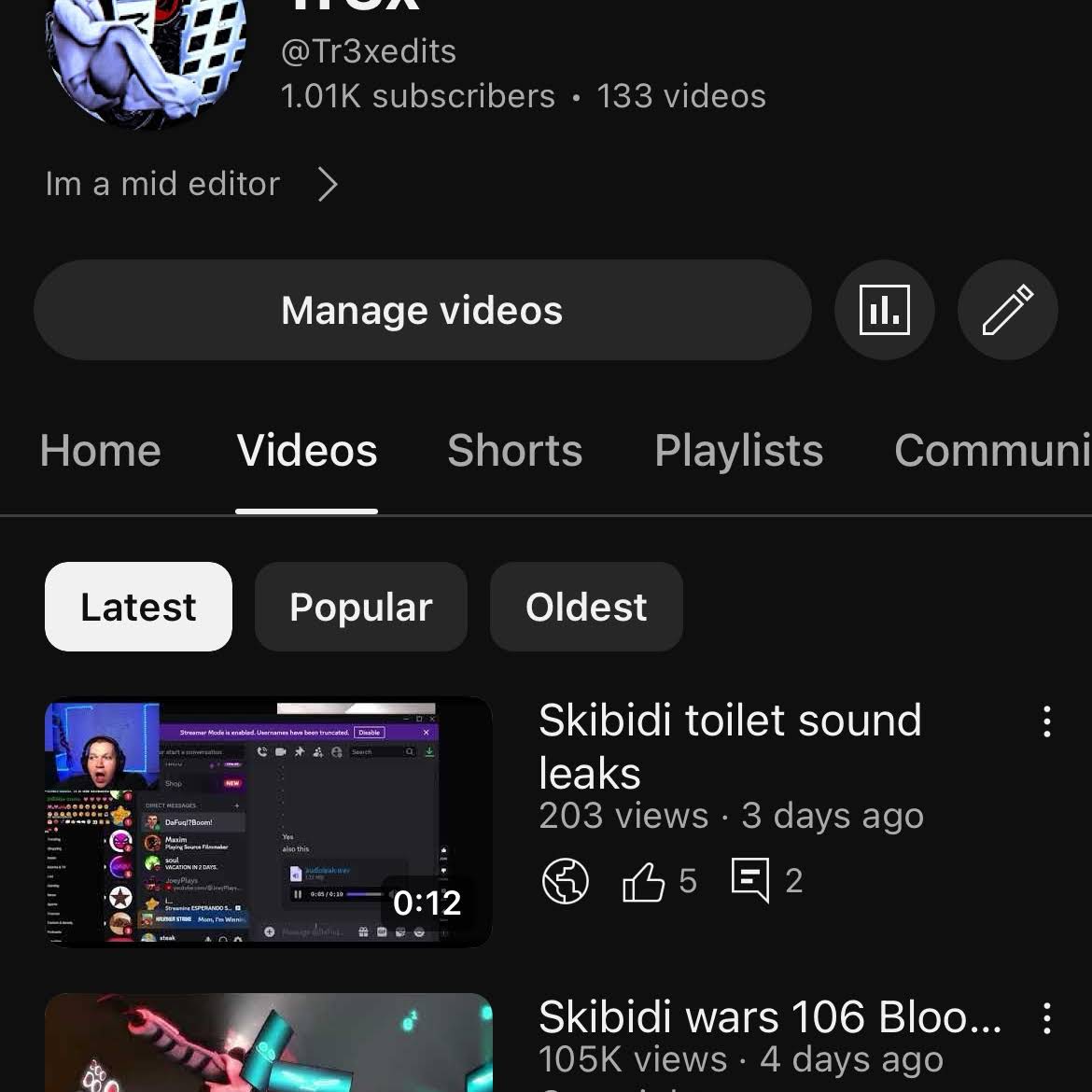The width and height of the screenshot is (1092, 1092).
Task: Open Manage videos
Action: (422, 311)
